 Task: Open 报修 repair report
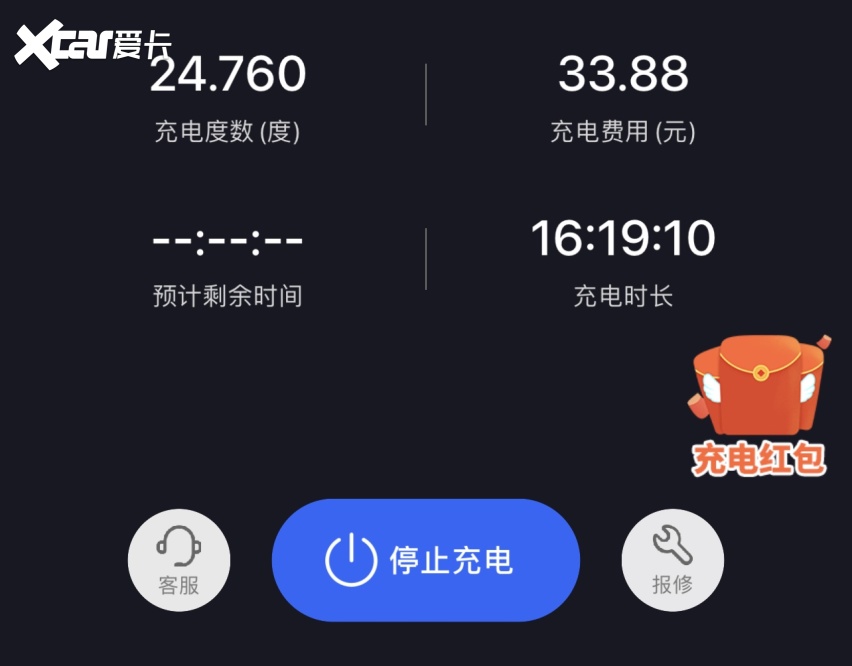(672, 561)
